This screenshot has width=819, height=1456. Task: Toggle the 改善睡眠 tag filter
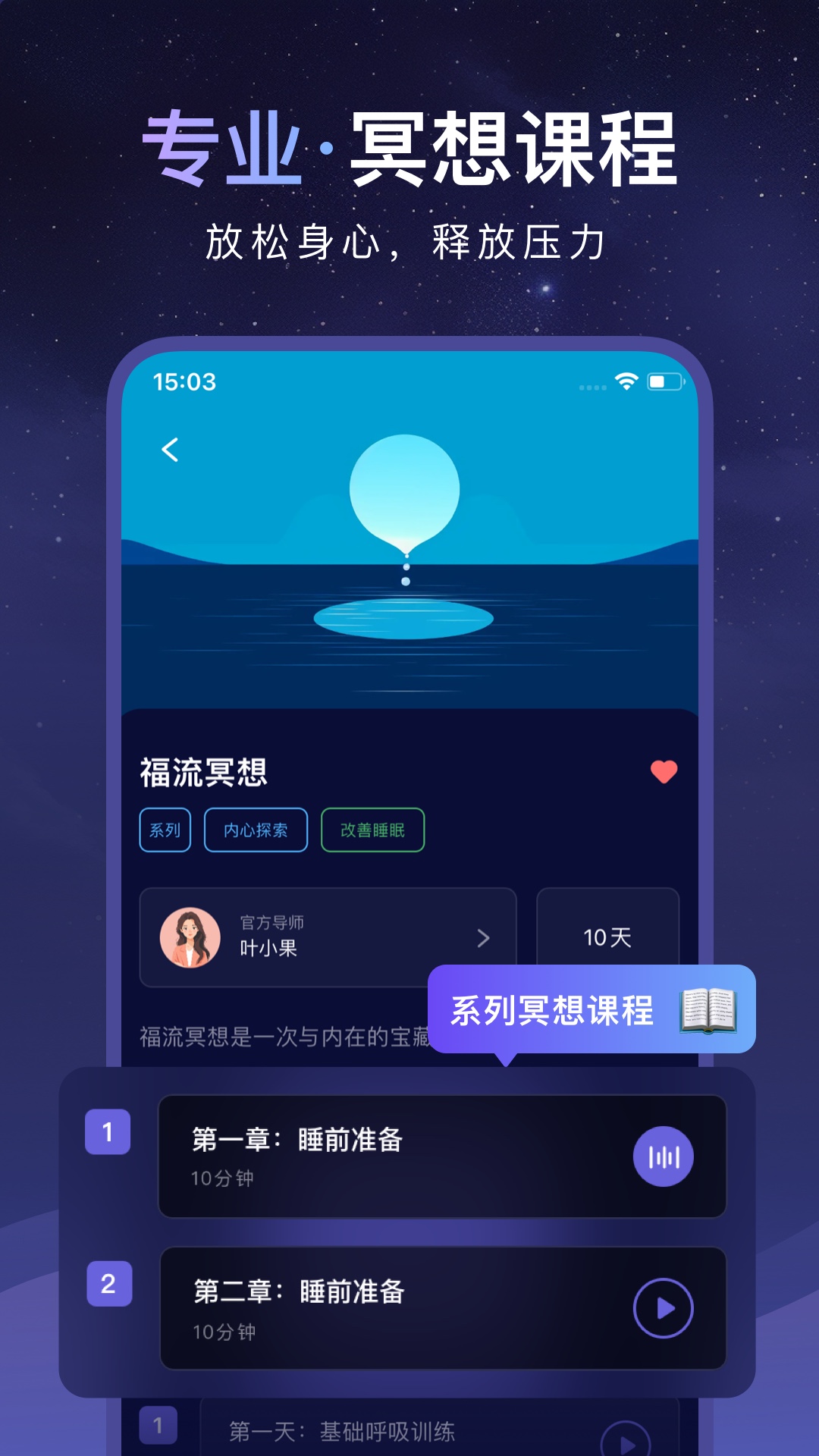tap(372, 831)
